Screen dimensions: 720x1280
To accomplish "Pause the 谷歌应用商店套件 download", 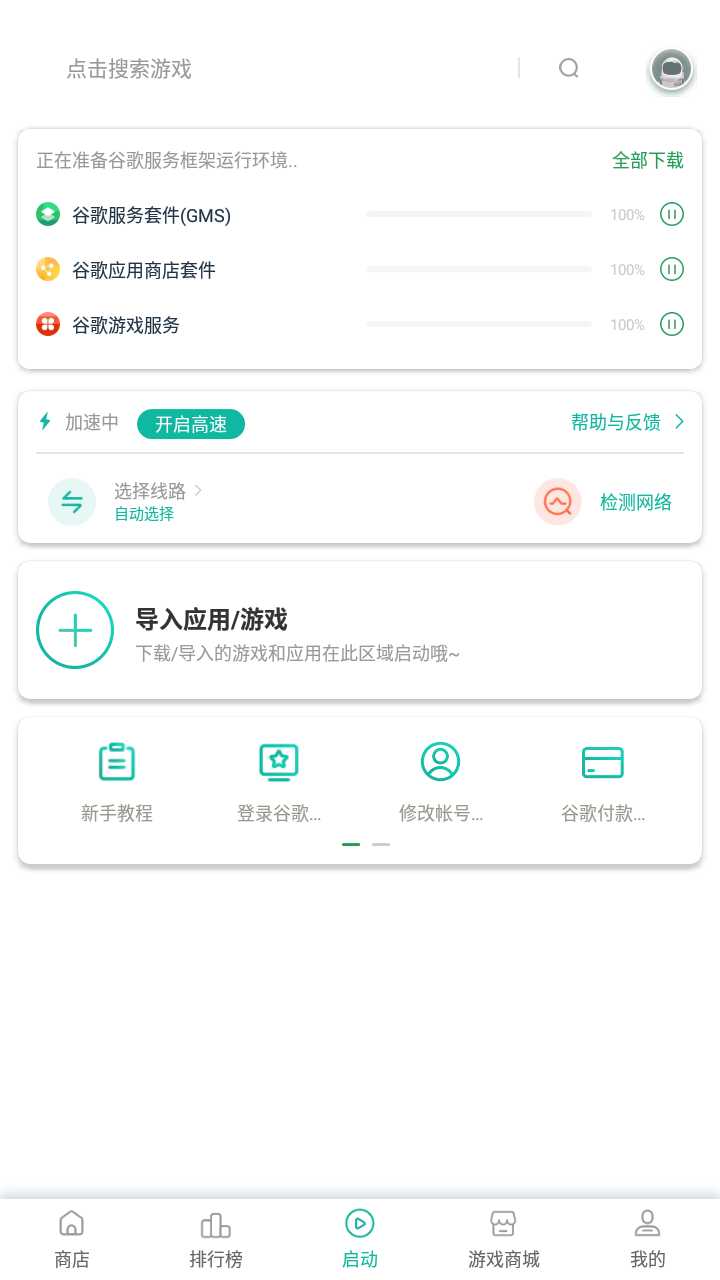I will click(672, 269).
